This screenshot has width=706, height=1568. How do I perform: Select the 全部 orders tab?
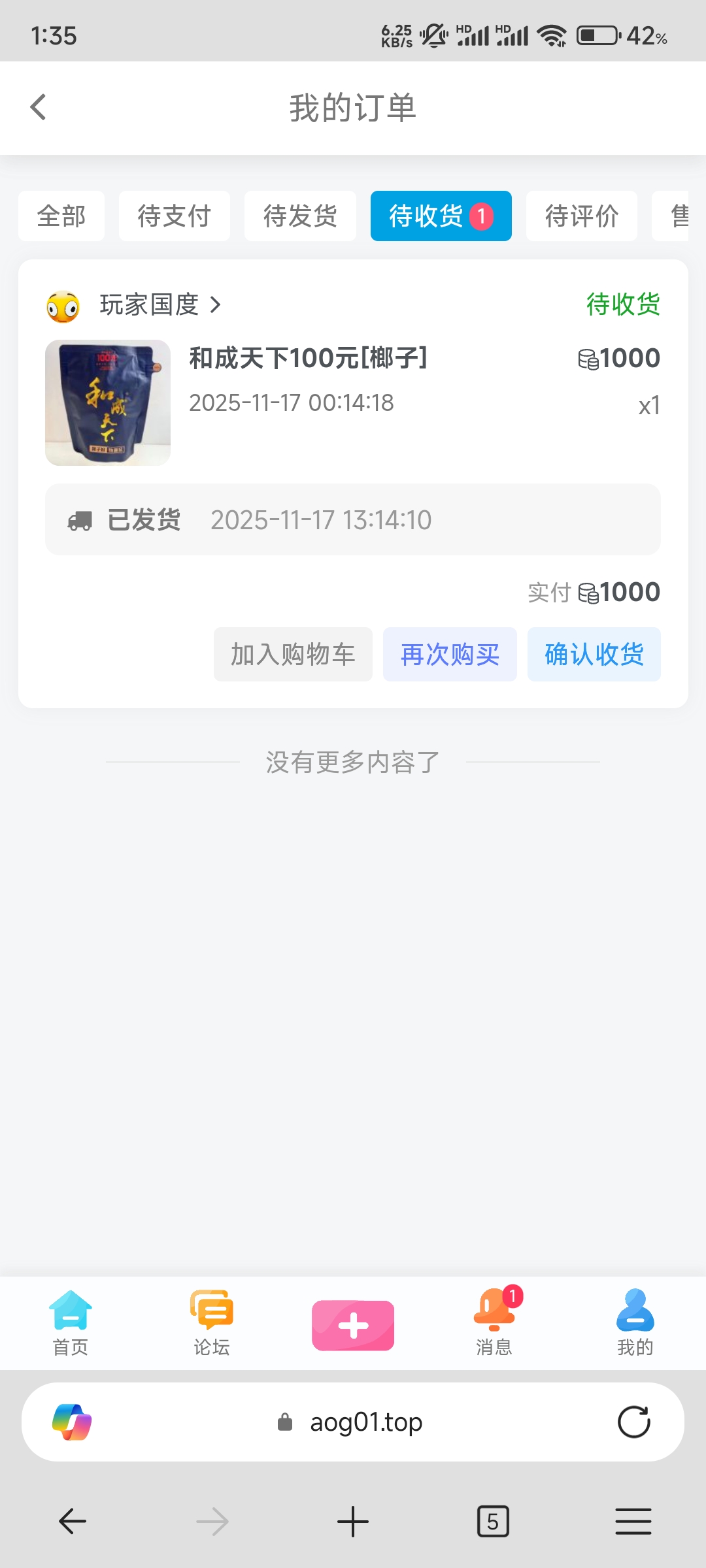(61, 216)
